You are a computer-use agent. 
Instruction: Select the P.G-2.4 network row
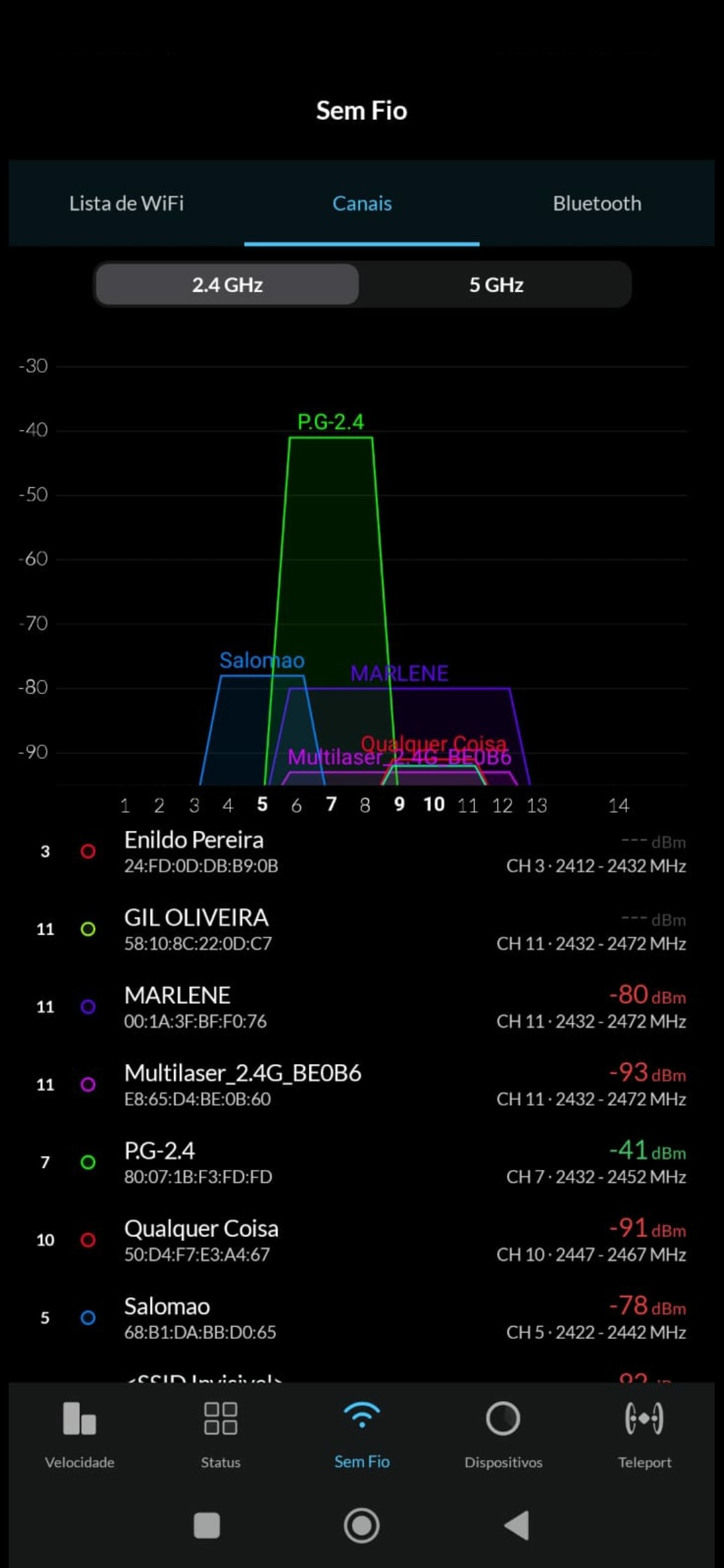[362, 1163]
